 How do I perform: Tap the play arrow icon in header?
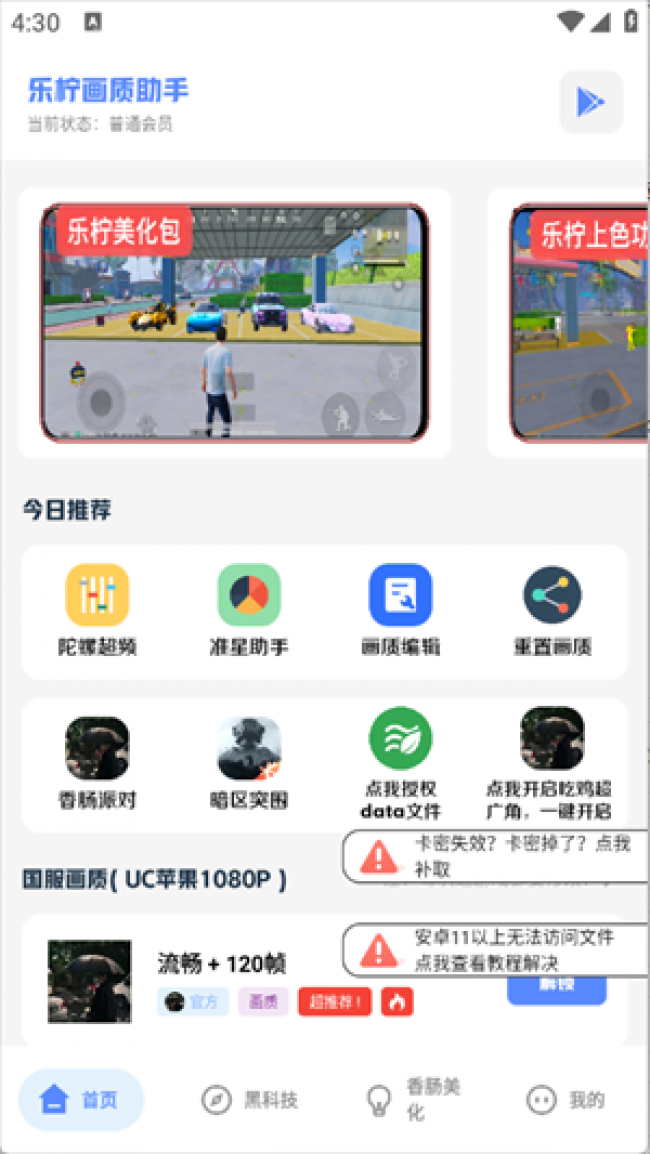coord(590,102)
